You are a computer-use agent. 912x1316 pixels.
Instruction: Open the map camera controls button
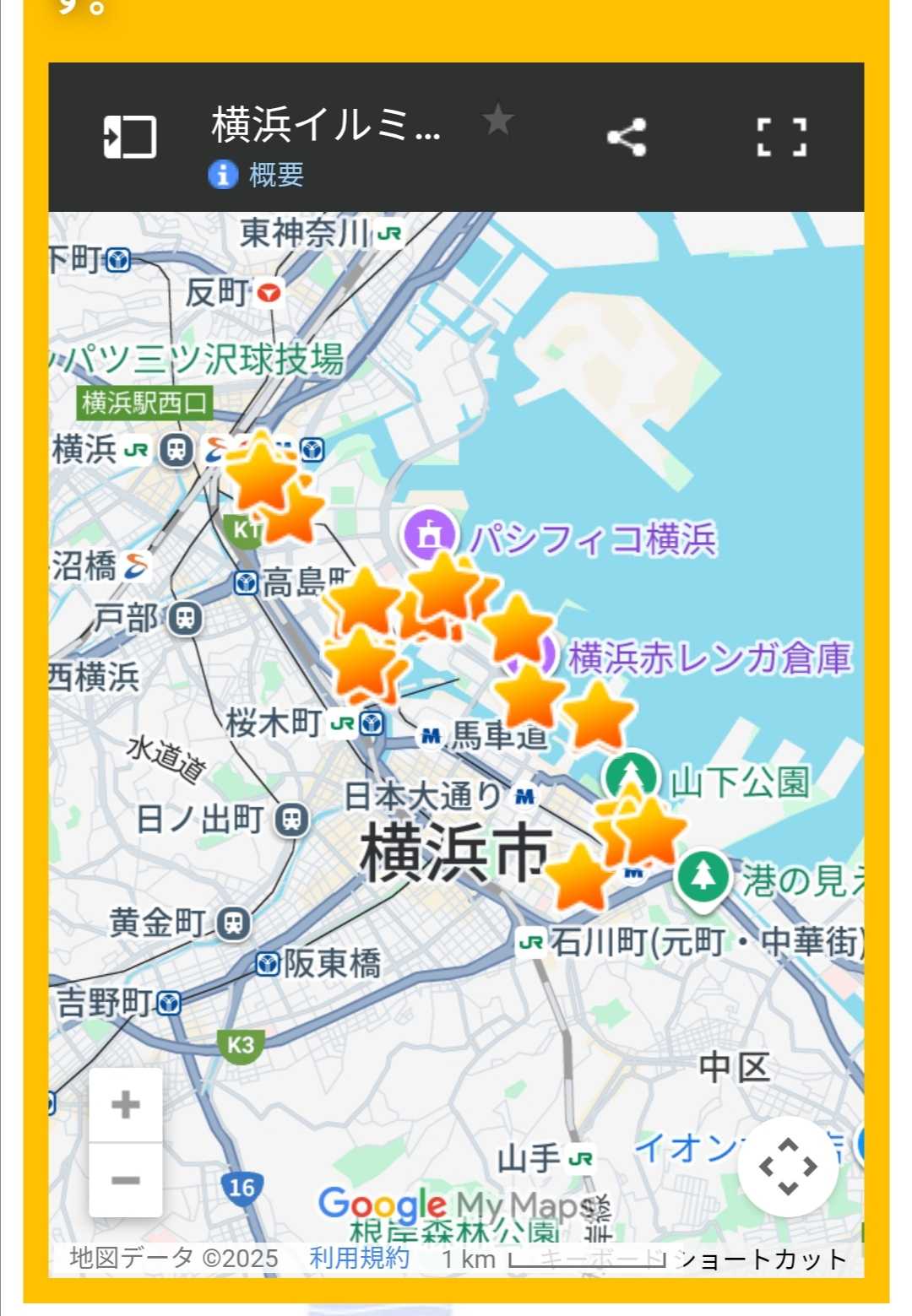(x=787, y=1167)
